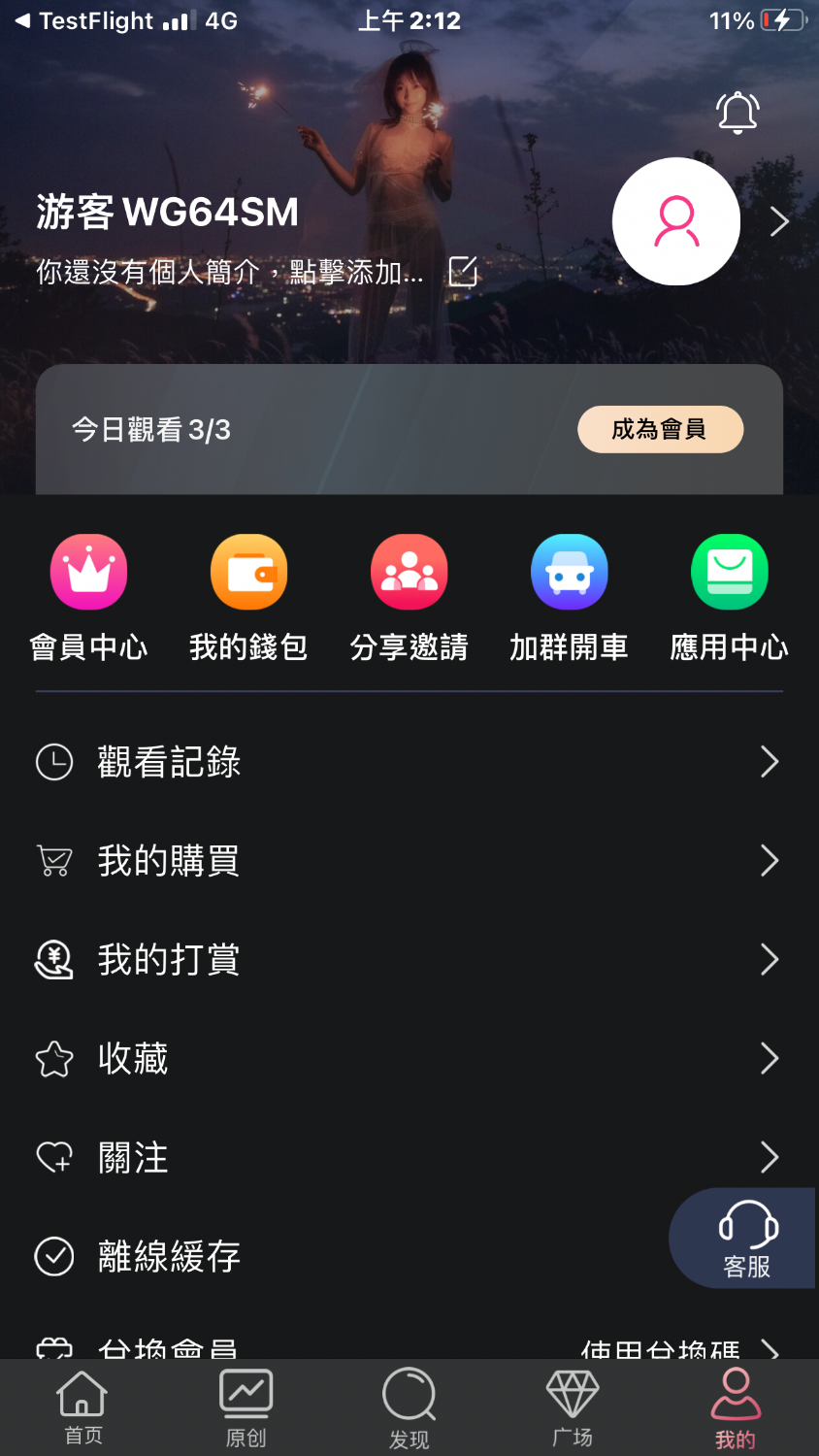This screenshot has width=819, height=1456.
Task: Switch to the 首页 tab
Action: [82, 1407]
